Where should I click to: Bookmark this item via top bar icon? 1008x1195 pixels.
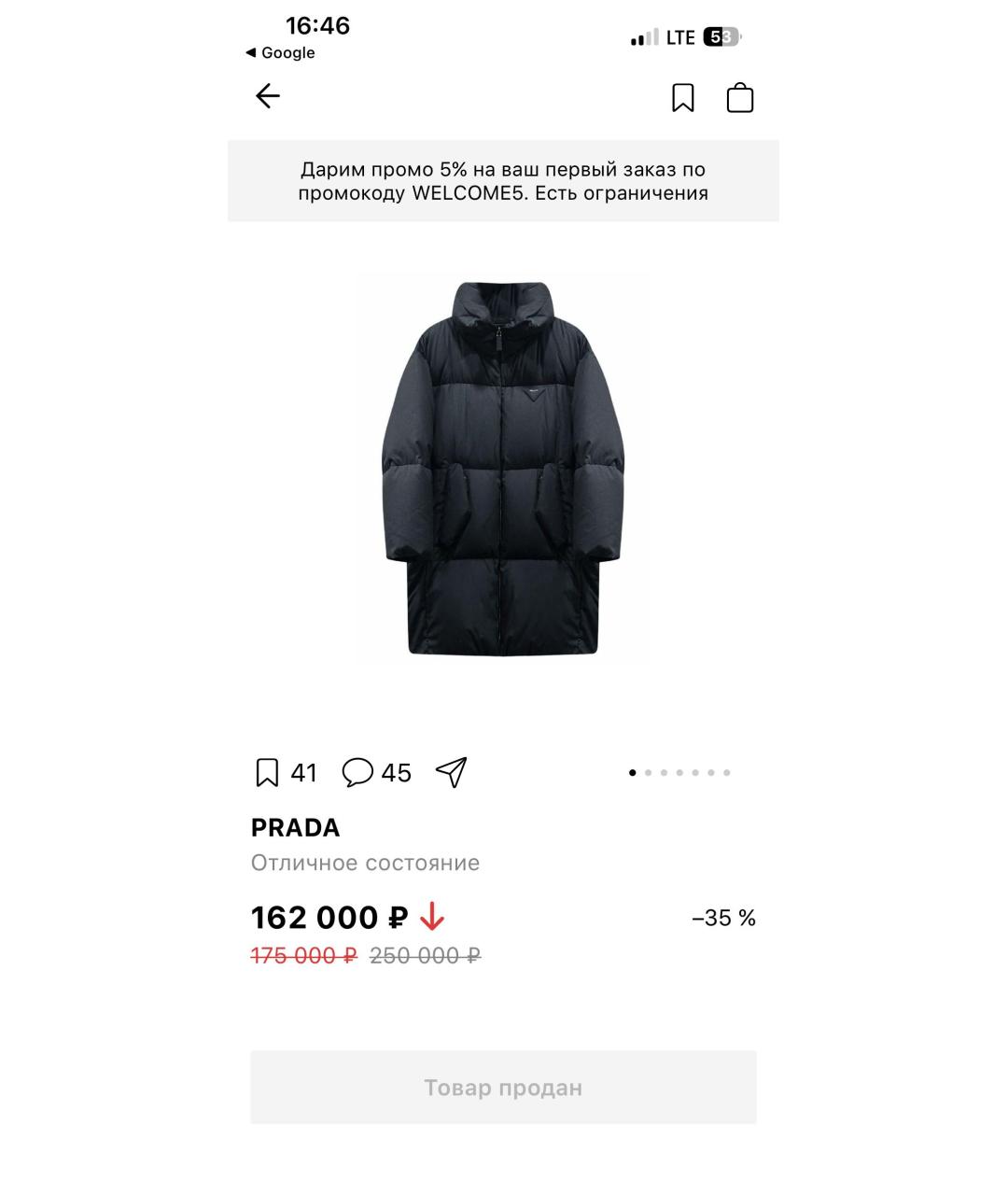(682, 97)
